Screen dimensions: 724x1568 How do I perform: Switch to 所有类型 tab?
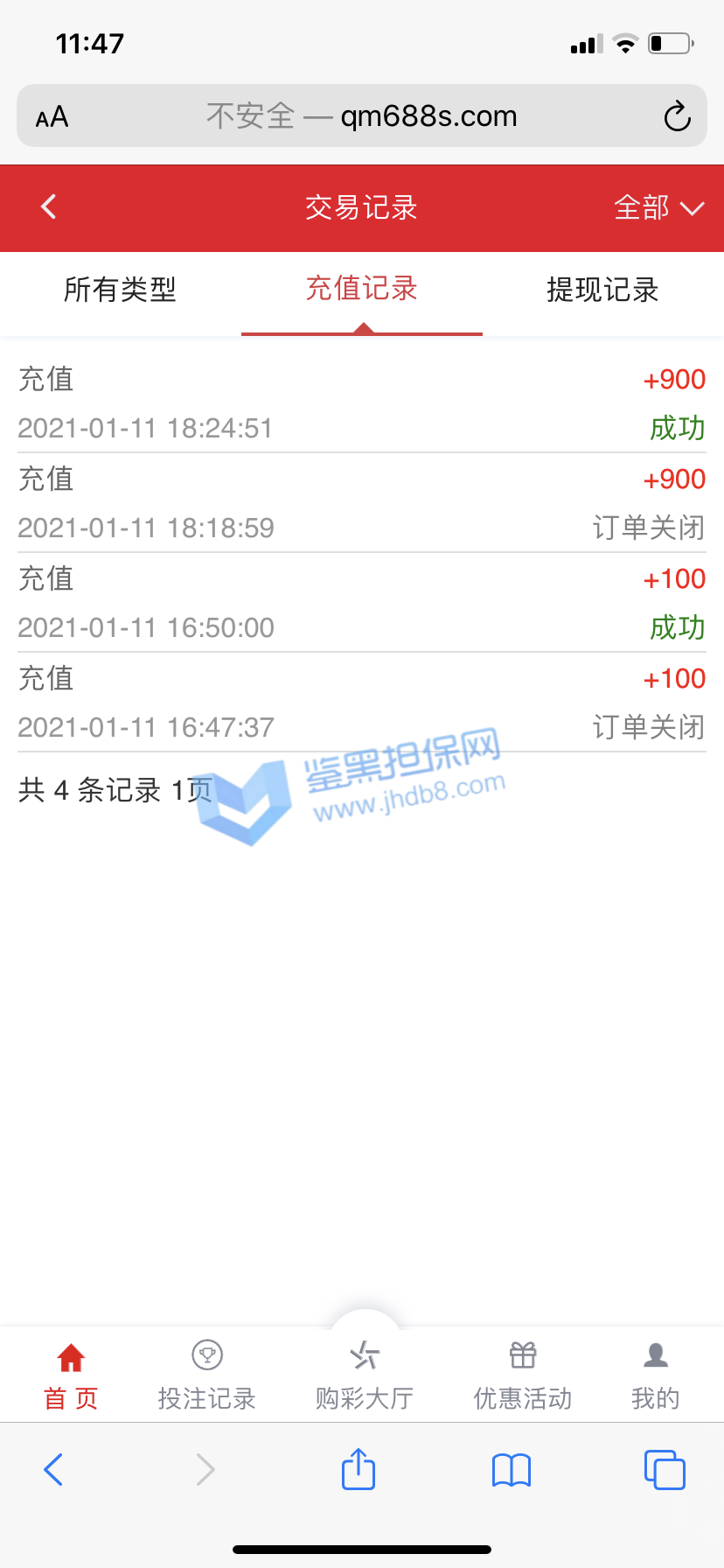[120, 290]
